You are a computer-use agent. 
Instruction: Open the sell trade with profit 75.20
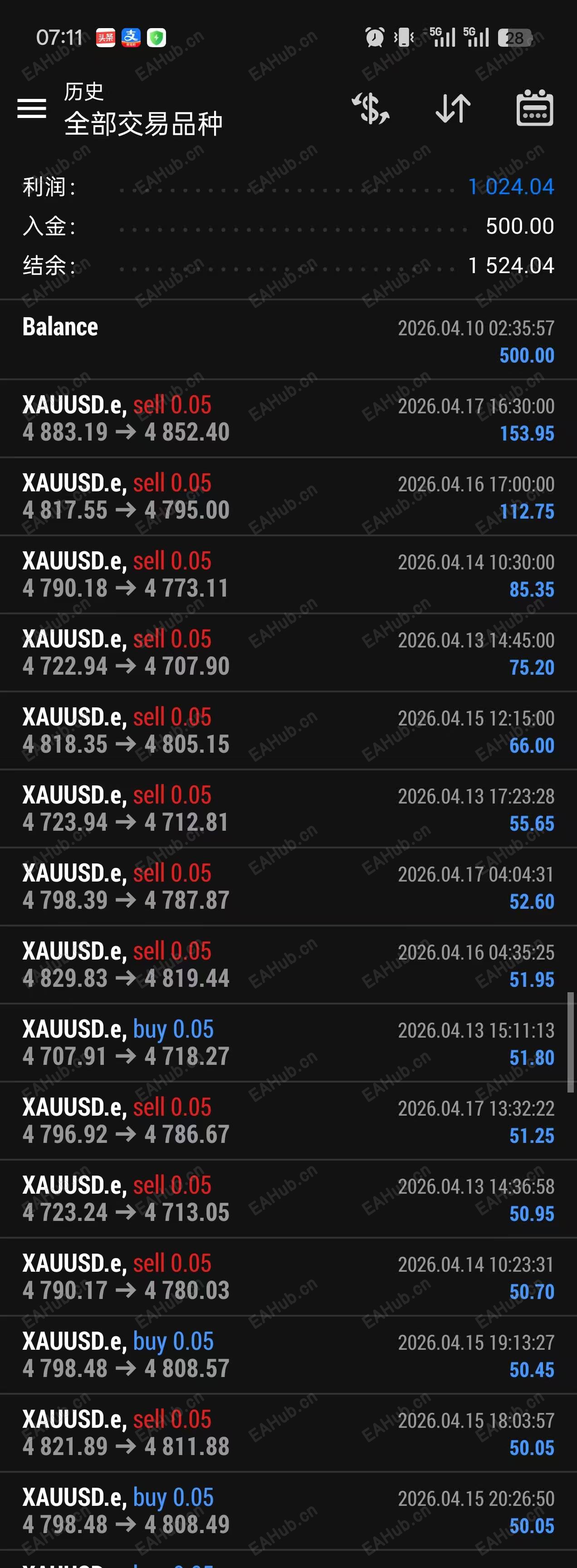coord(288,652)
